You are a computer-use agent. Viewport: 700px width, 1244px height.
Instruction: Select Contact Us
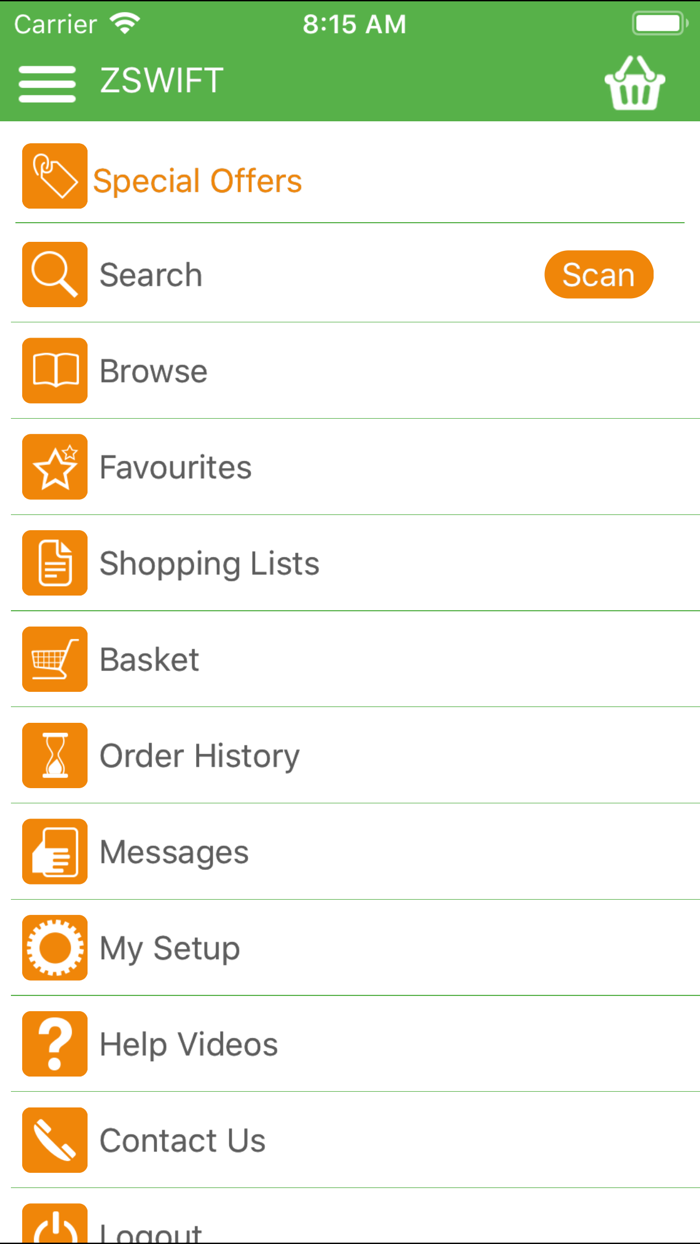[x=350, y=1140]
